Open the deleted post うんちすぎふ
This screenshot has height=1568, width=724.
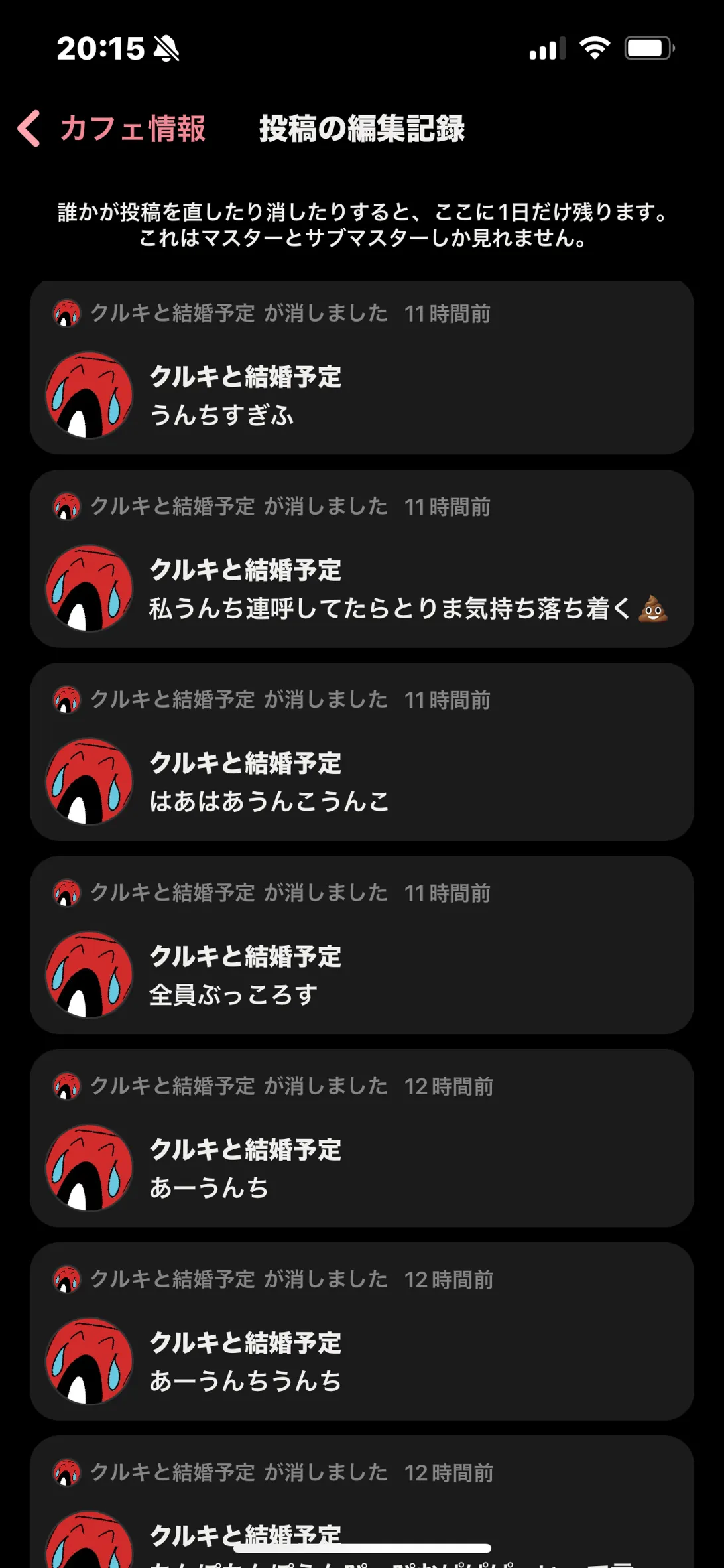(x=362, y=367)
